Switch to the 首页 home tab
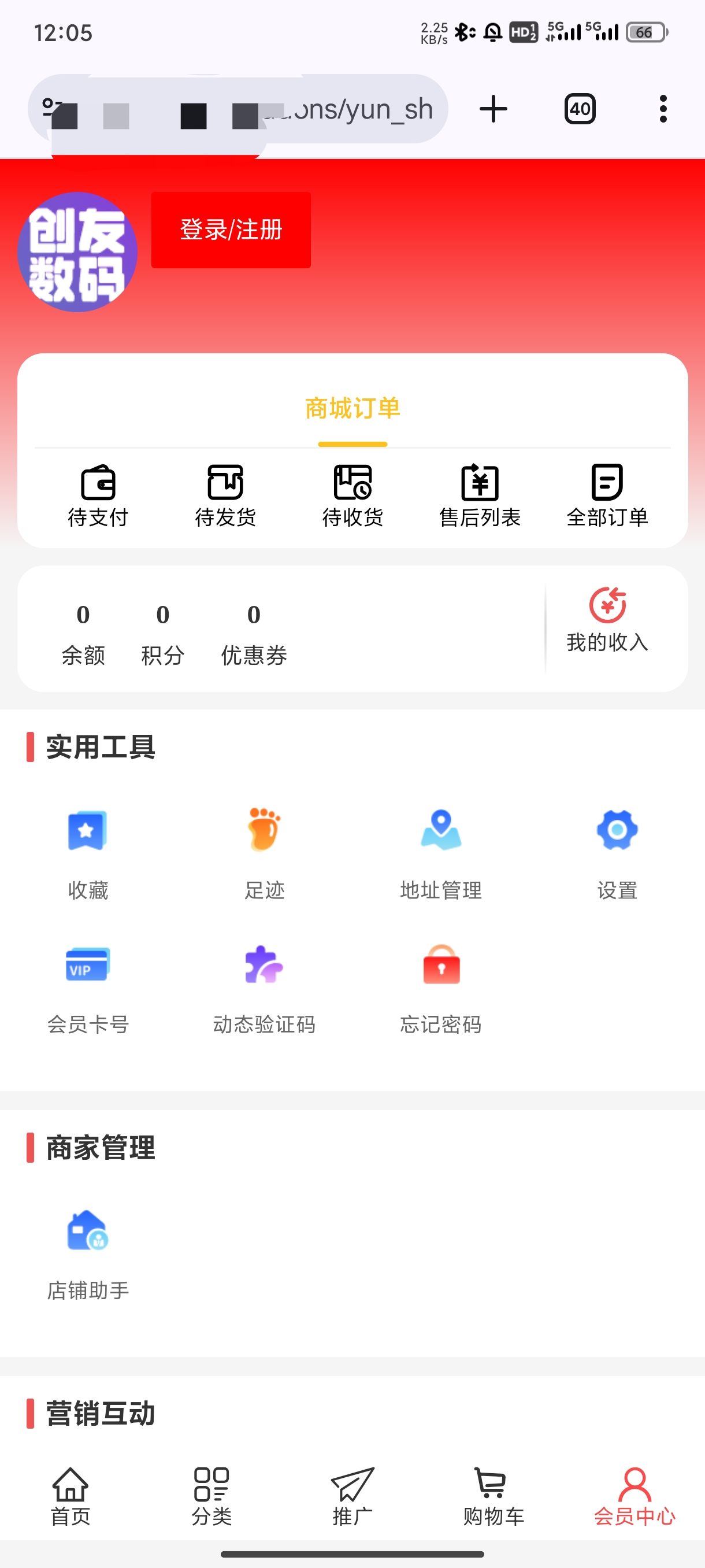 pos(70,1497)
